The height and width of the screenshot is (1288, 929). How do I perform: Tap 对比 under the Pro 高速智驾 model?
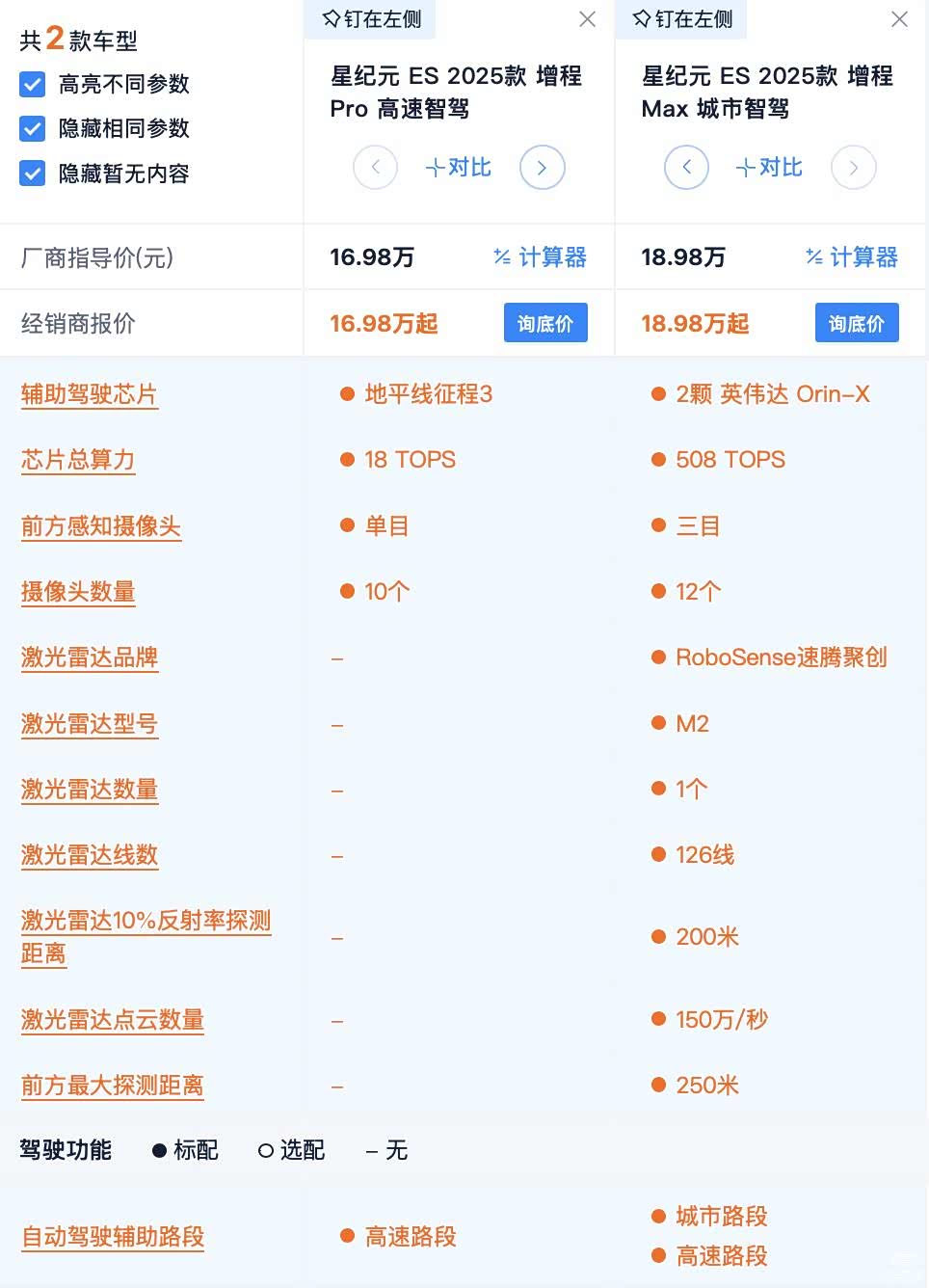pyautogui.click(x=459, y=168)
